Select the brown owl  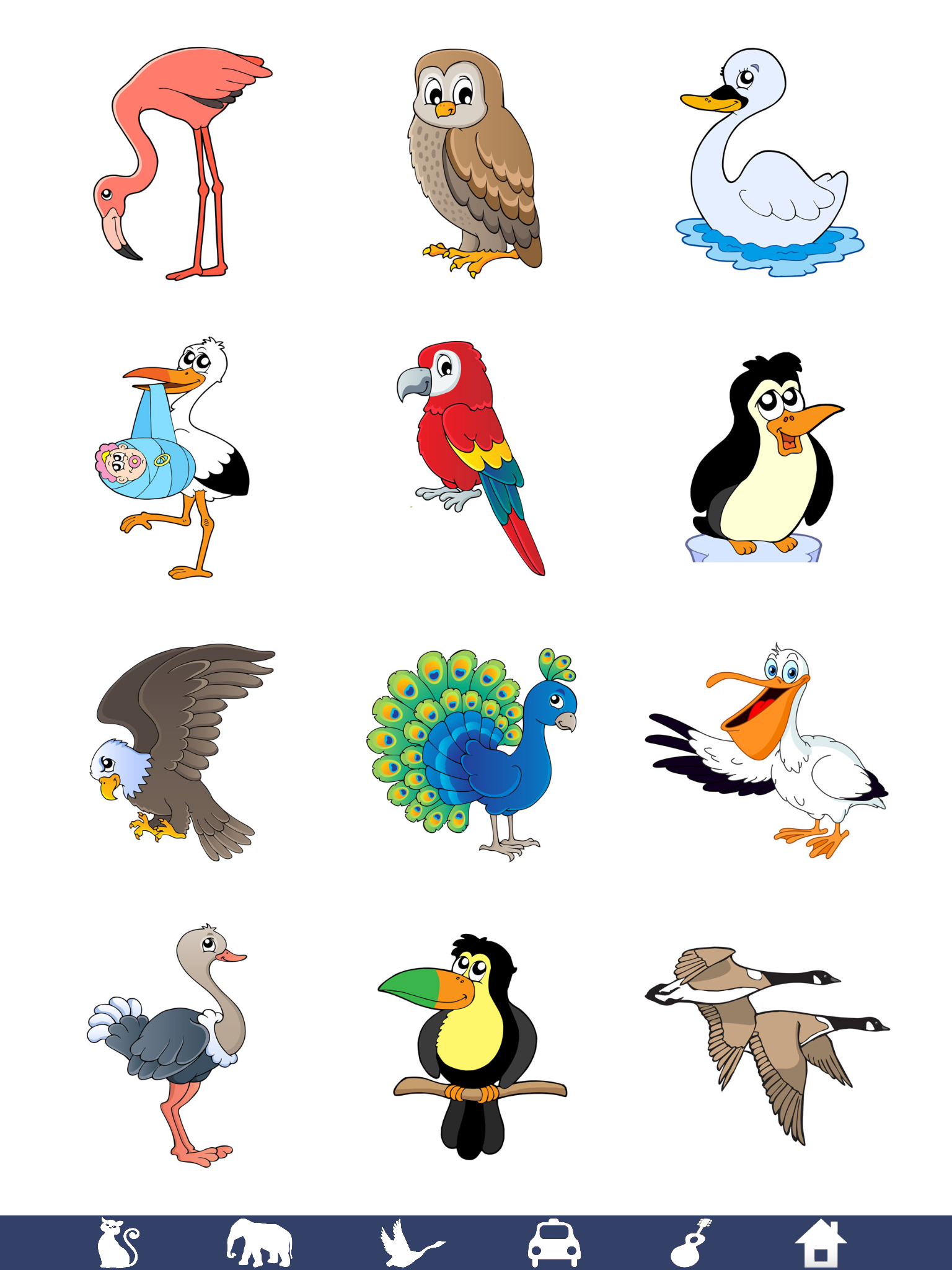pyautogui.click(x=474, y=162)
